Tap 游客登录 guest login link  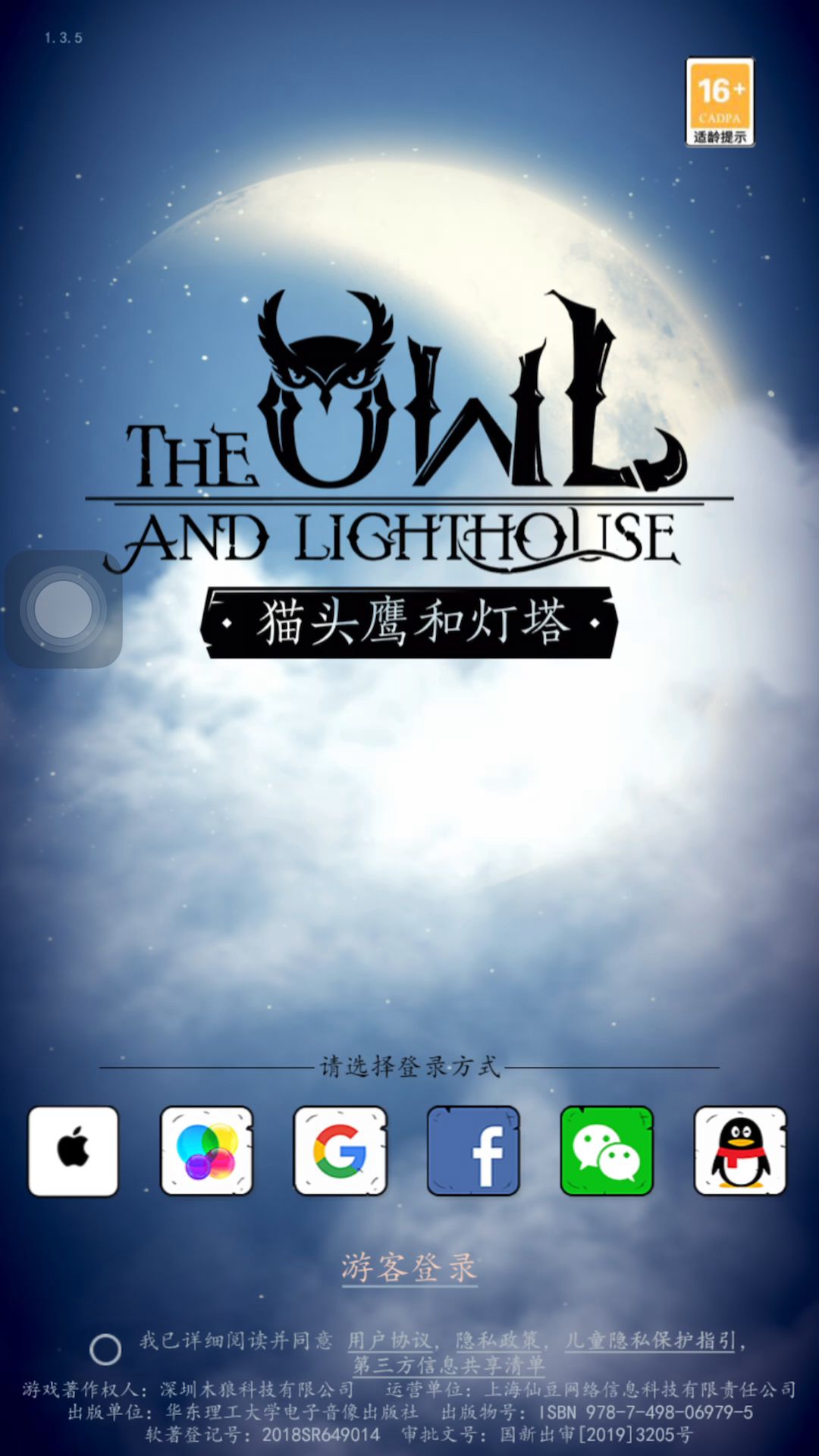[x=409, y=1267]
